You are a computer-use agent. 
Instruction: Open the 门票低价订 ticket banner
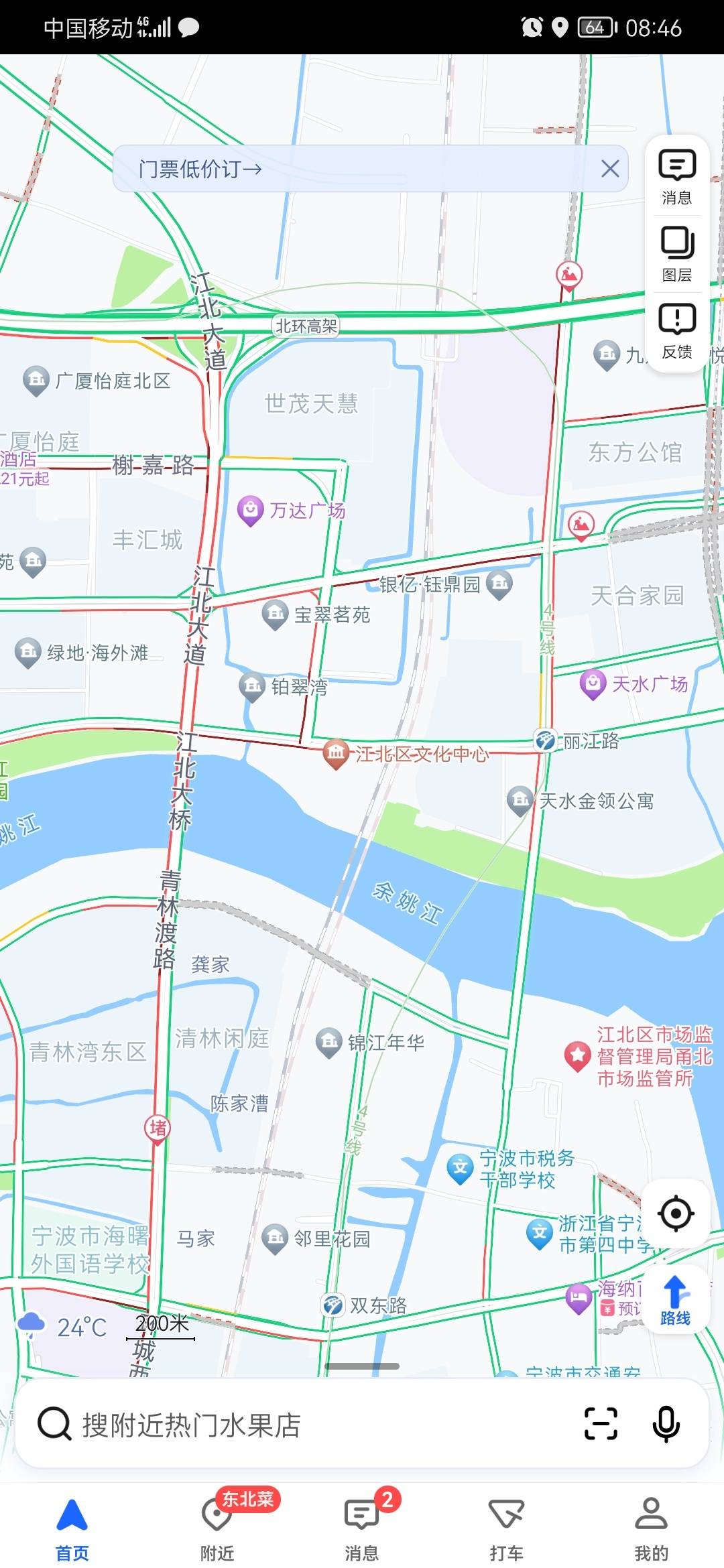[335, 169]
